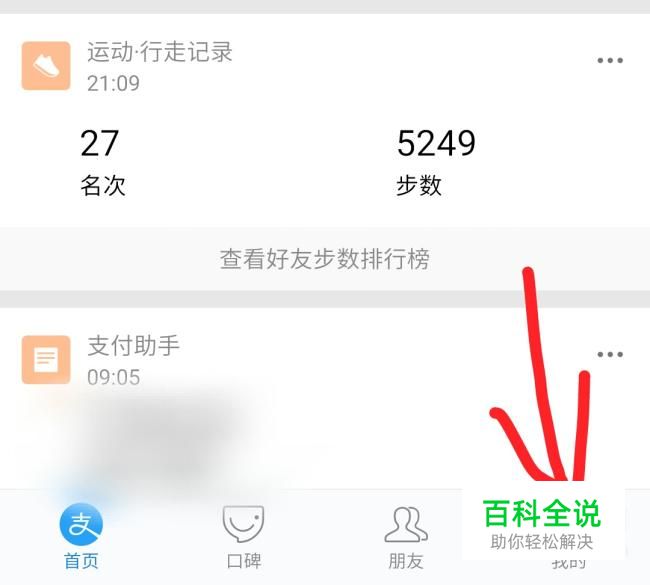Switch to the 首页 tab
The image size is (650, 585).
81,536
